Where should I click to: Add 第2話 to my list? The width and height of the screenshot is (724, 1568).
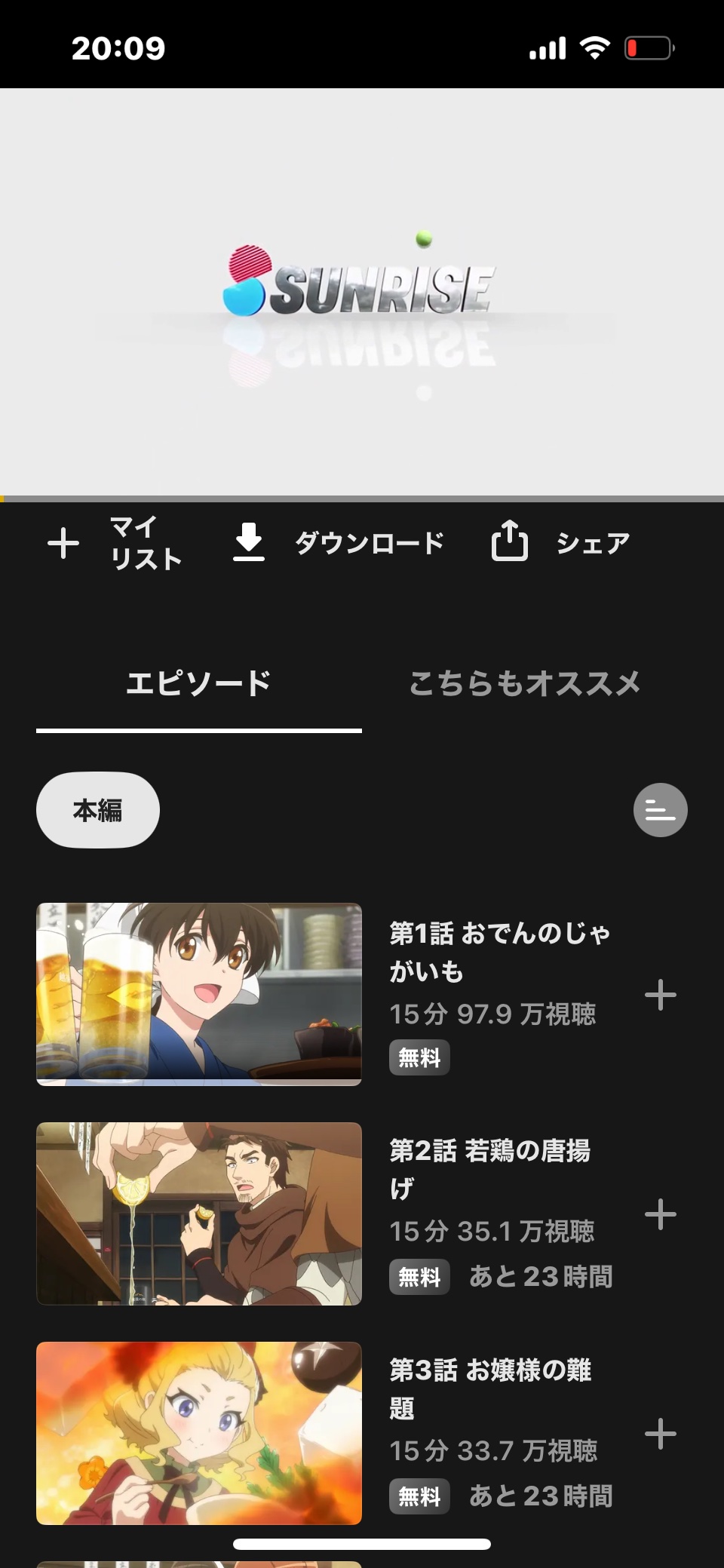coord(660,1214)
